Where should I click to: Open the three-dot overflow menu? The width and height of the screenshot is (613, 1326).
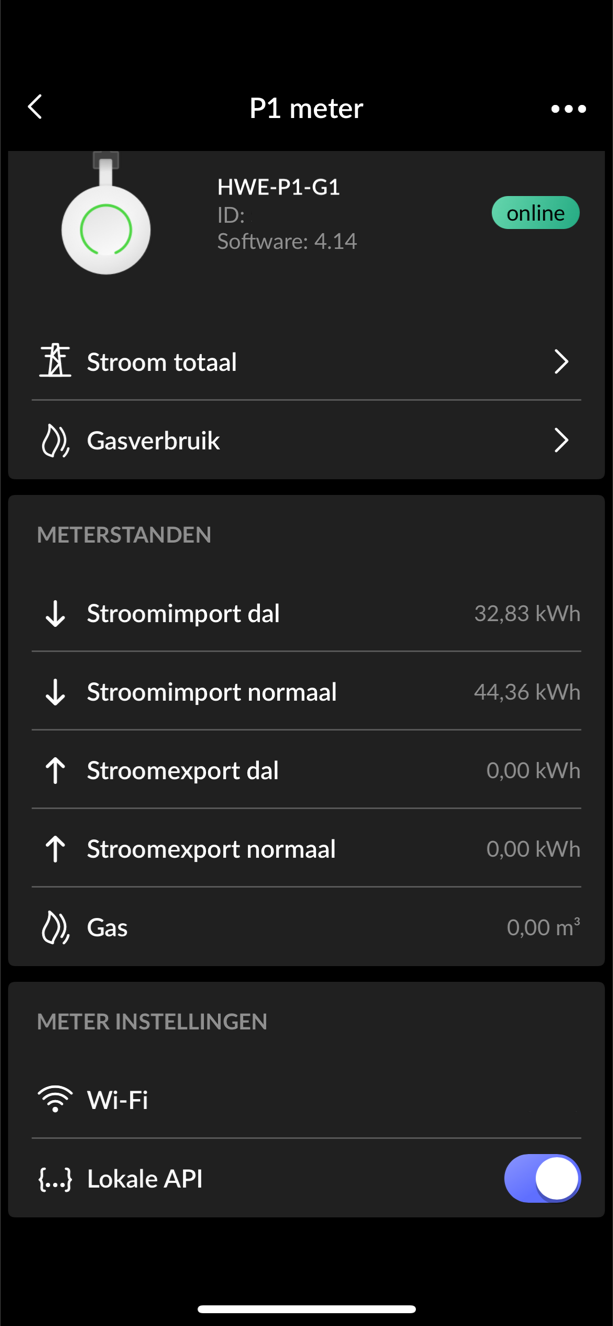click(568, 108)
